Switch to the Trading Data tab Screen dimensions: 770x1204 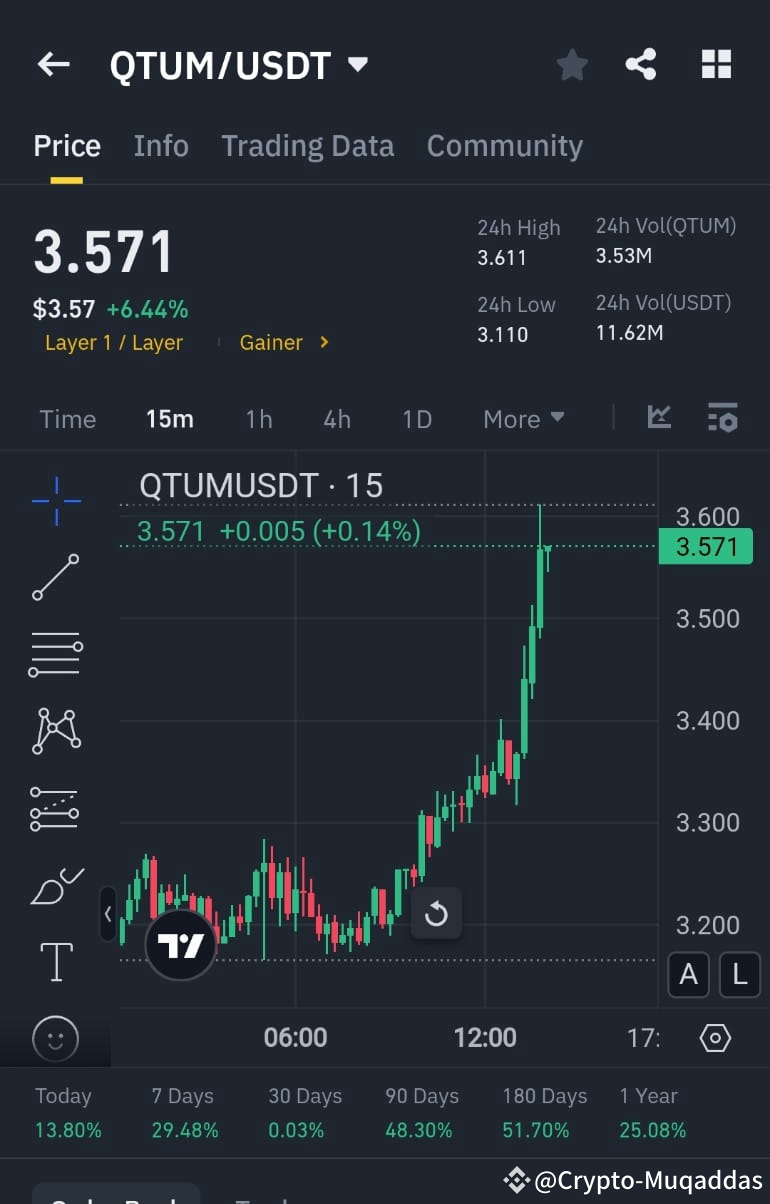click(307, 146)
